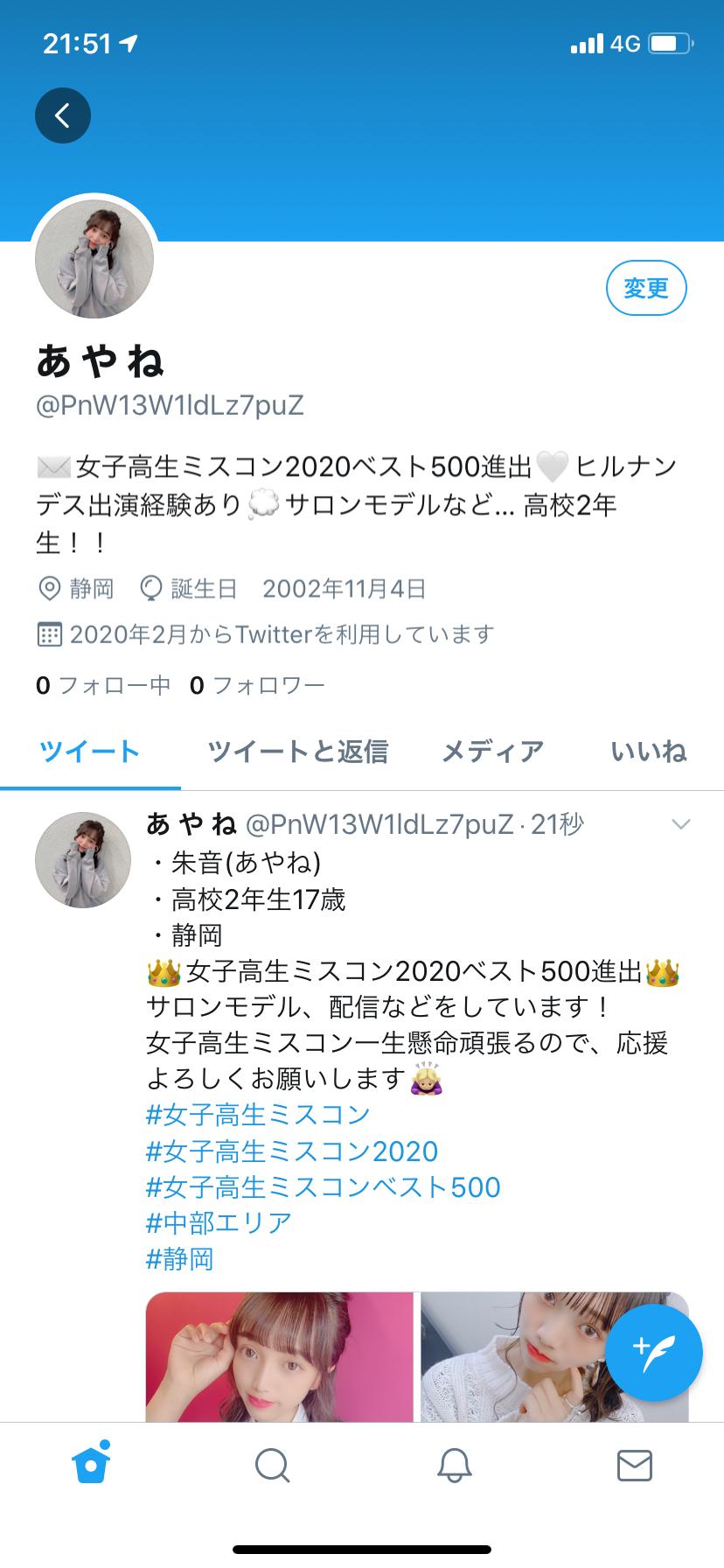Open the left tweet photo with pink background

pos(280,1356)
